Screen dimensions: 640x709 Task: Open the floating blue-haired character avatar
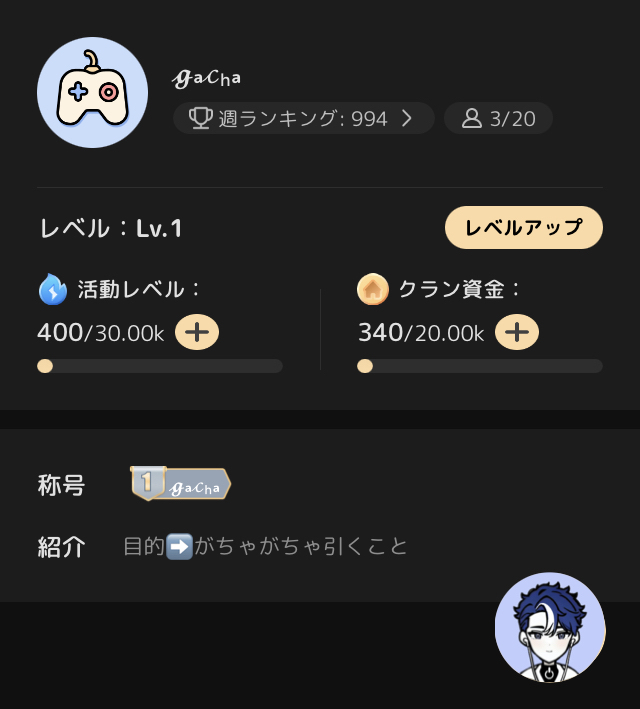550,627
